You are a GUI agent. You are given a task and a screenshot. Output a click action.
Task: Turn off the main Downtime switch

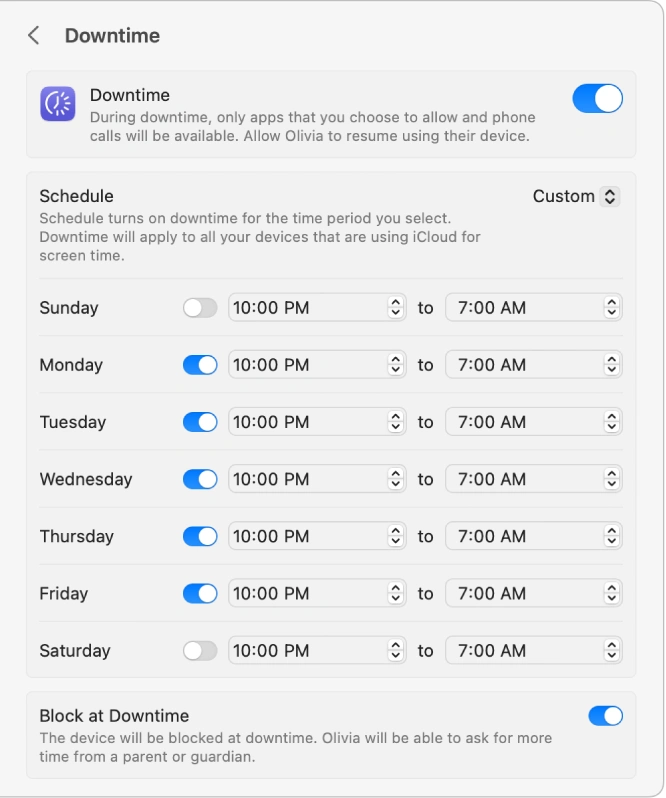(597, 99)
